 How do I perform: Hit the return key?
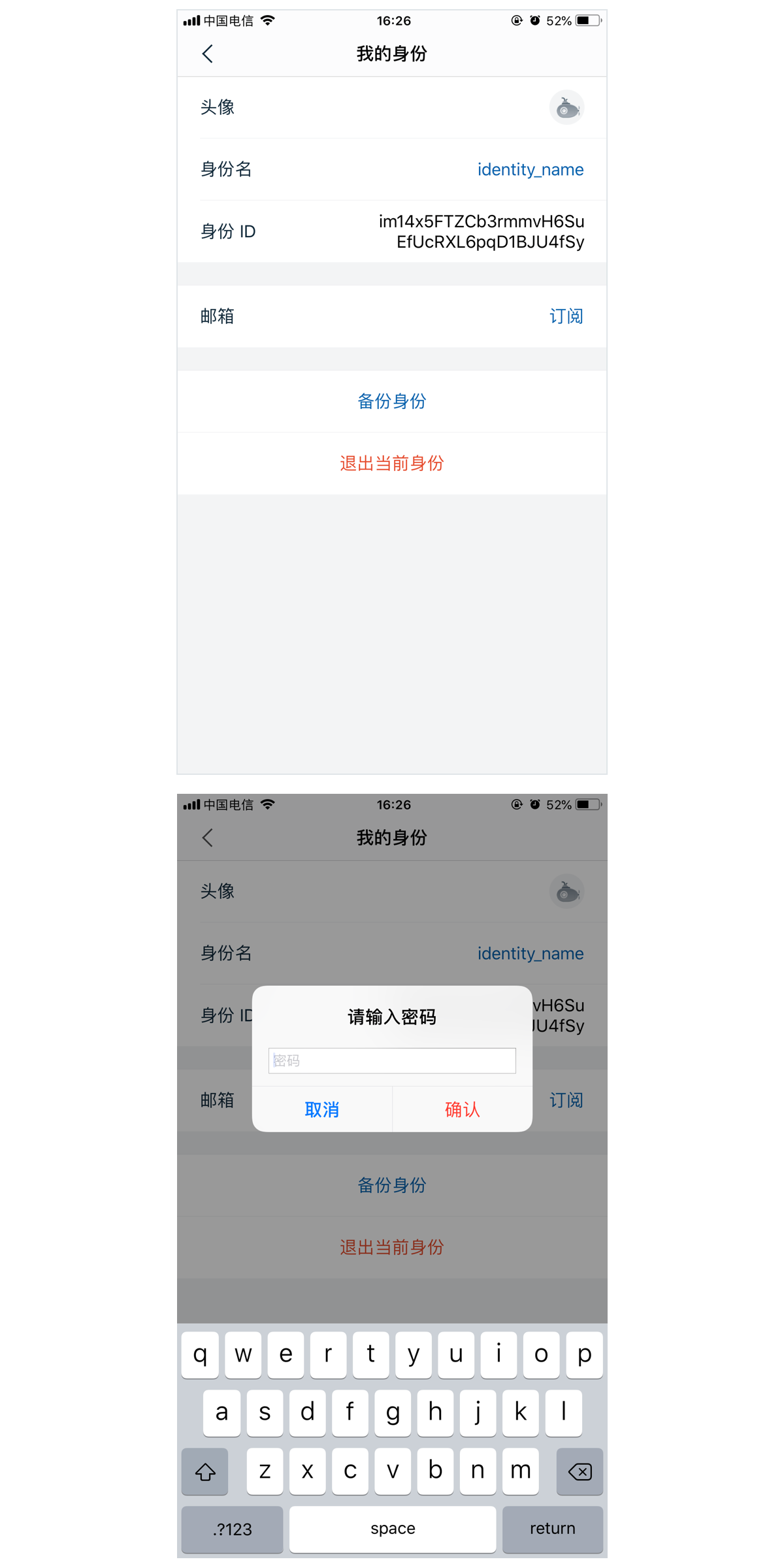(552, 1529)
